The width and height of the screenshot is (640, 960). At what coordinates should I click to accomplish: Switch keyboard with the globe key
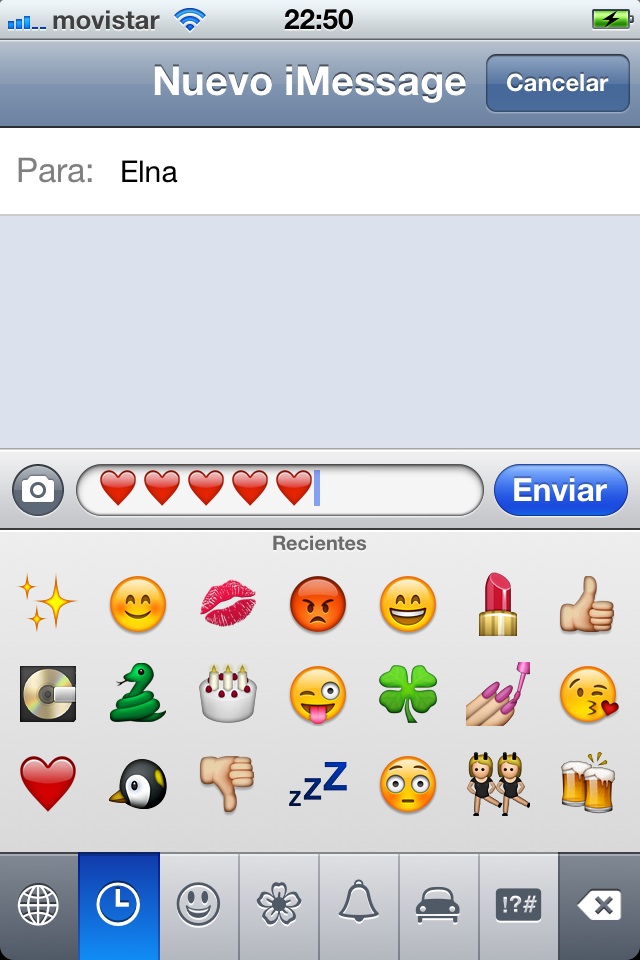(x=38, y=906)
